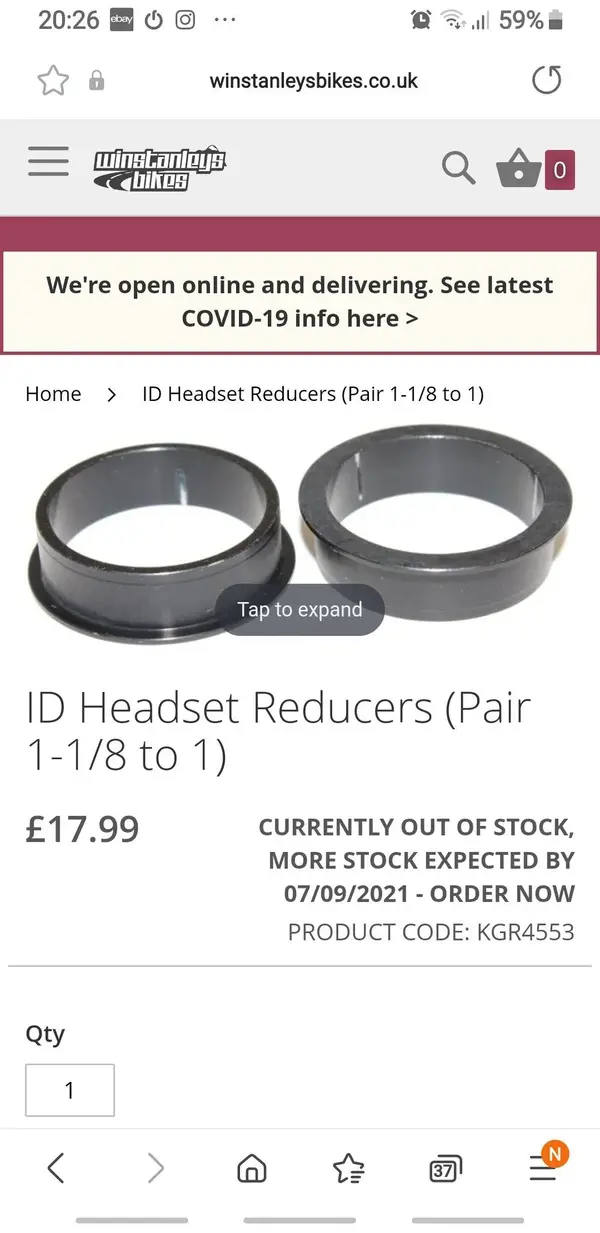Open the hamburger site menu
The height and width of the screenshot is (1233, 600).
pos(48,162)
